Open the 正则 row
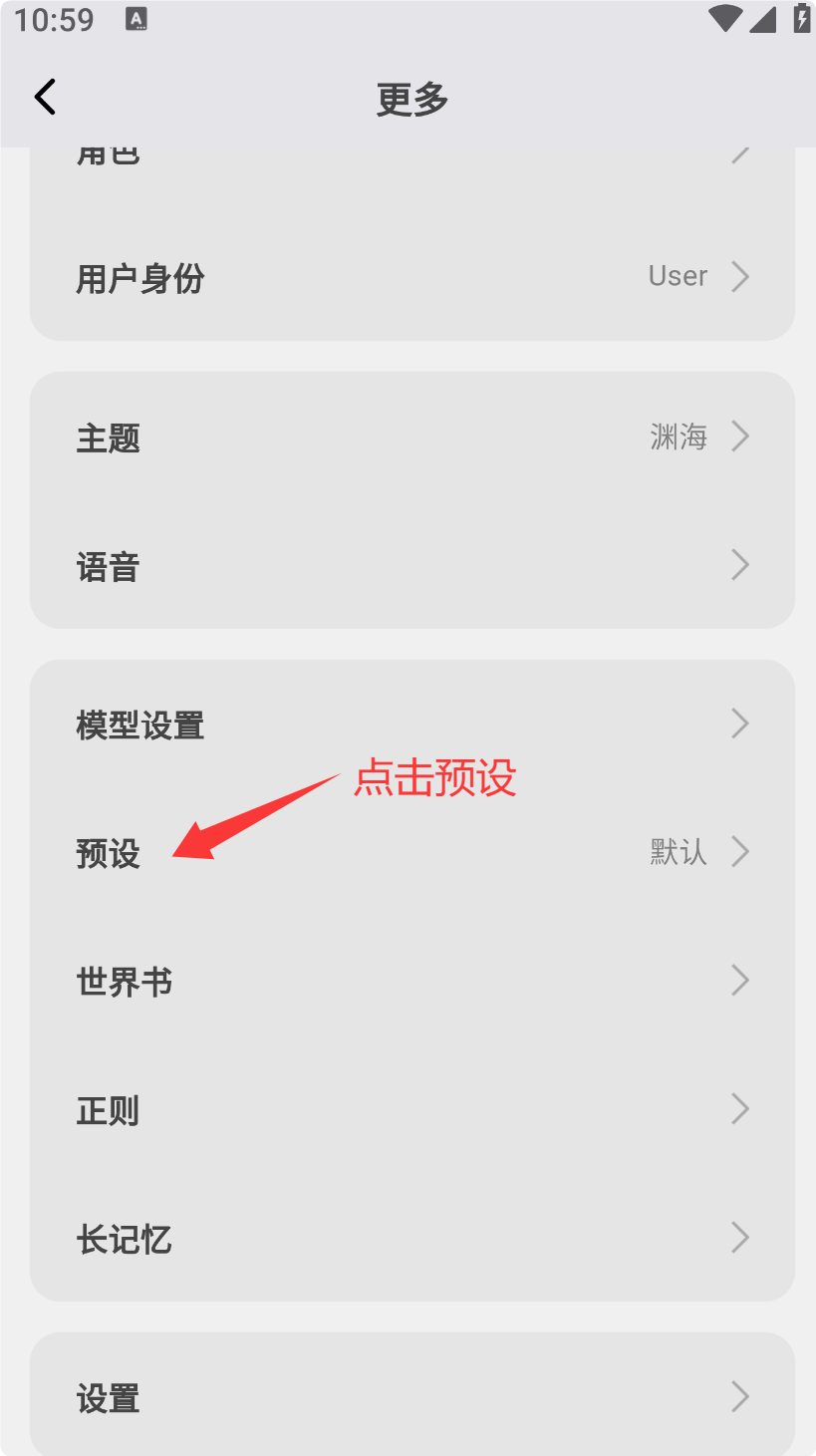This screenshot has width=816, height=1456. tap(411, 1110)
